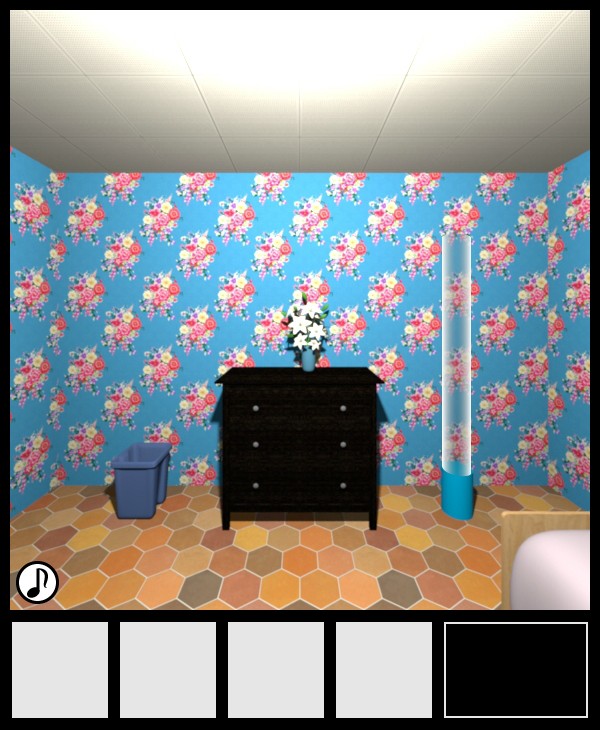Tap the black chest of drawers

point(300,445)
